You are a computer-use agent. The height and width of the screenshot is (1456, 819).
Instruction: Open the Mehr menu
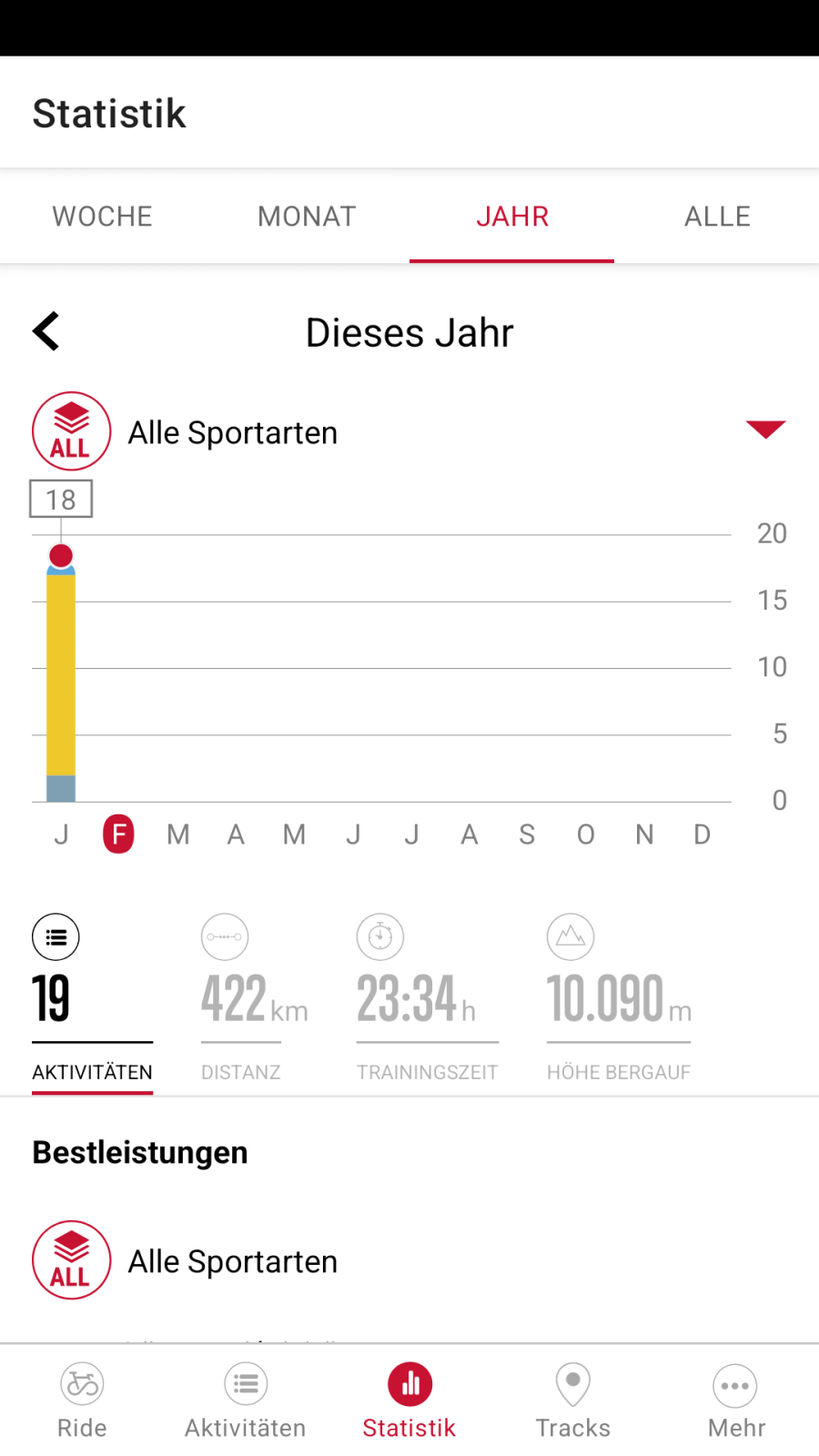[x=736, y=1401]
